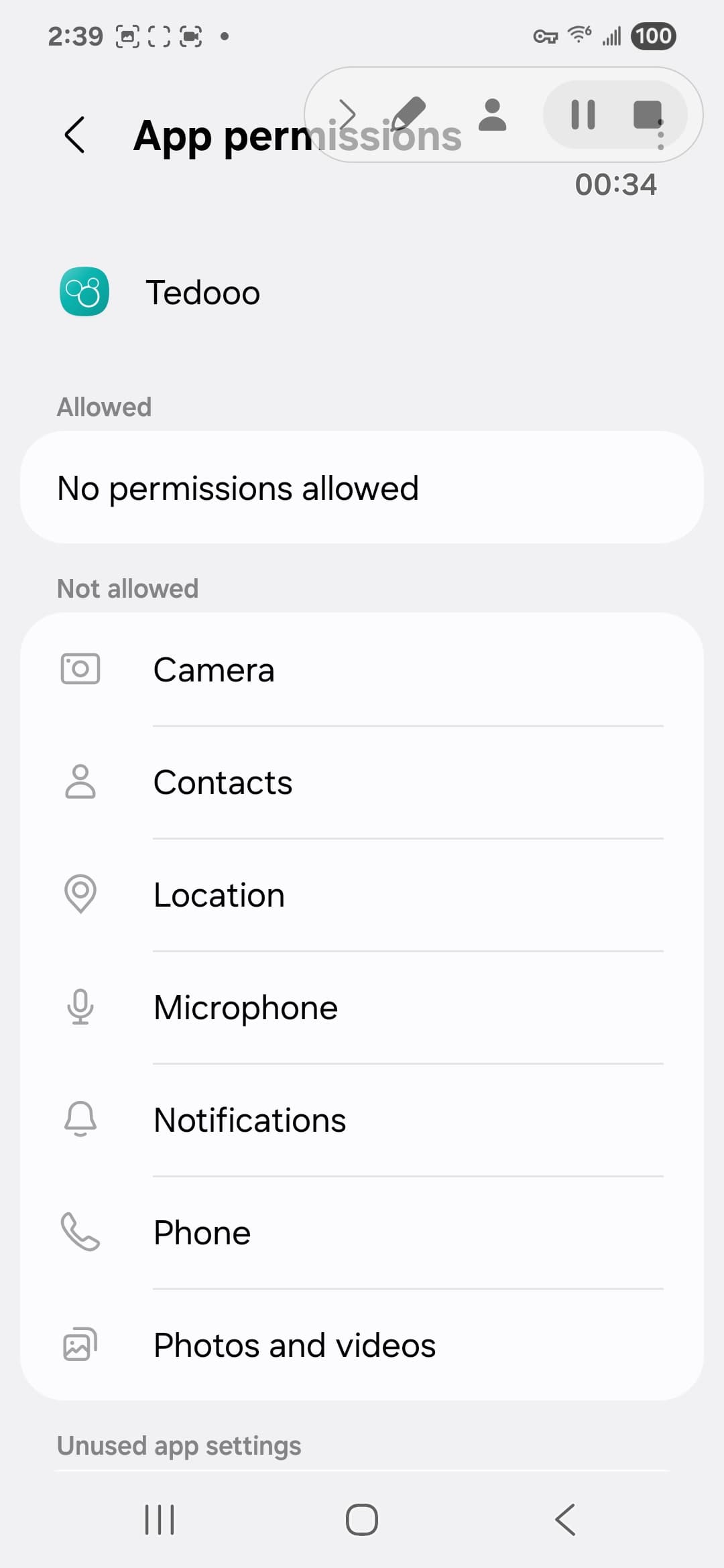The height and width of the screenshot is (1568, 724).
Task: Go back from App permissions
Action: click(x=74, y=135)
